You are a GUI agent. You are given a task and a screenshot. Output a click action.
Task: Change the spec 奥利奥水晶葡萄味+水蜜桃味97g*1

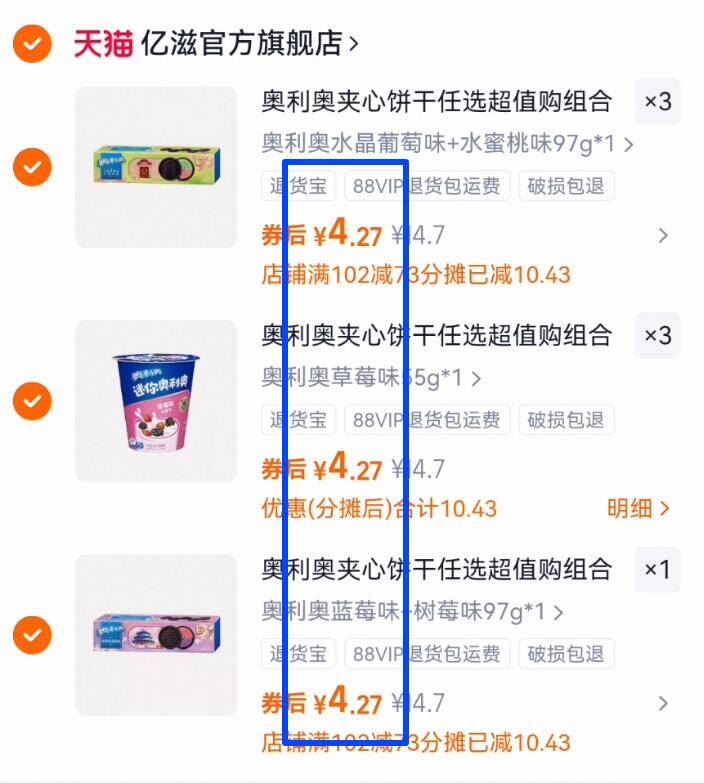pos(447,144)
